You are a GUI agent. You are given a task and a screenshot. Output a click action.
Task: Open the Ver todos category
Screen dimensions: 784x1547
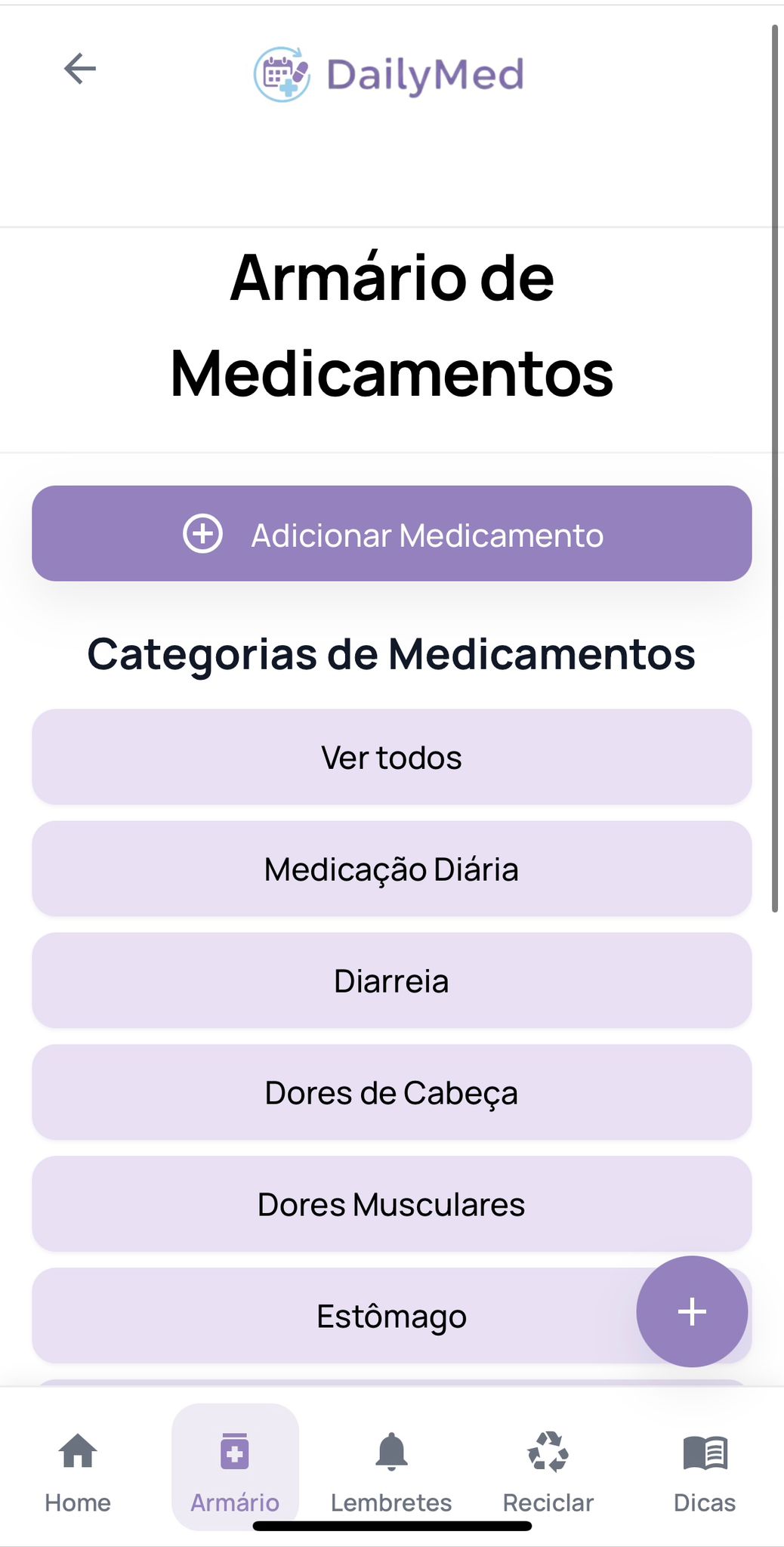coord(391,757)
